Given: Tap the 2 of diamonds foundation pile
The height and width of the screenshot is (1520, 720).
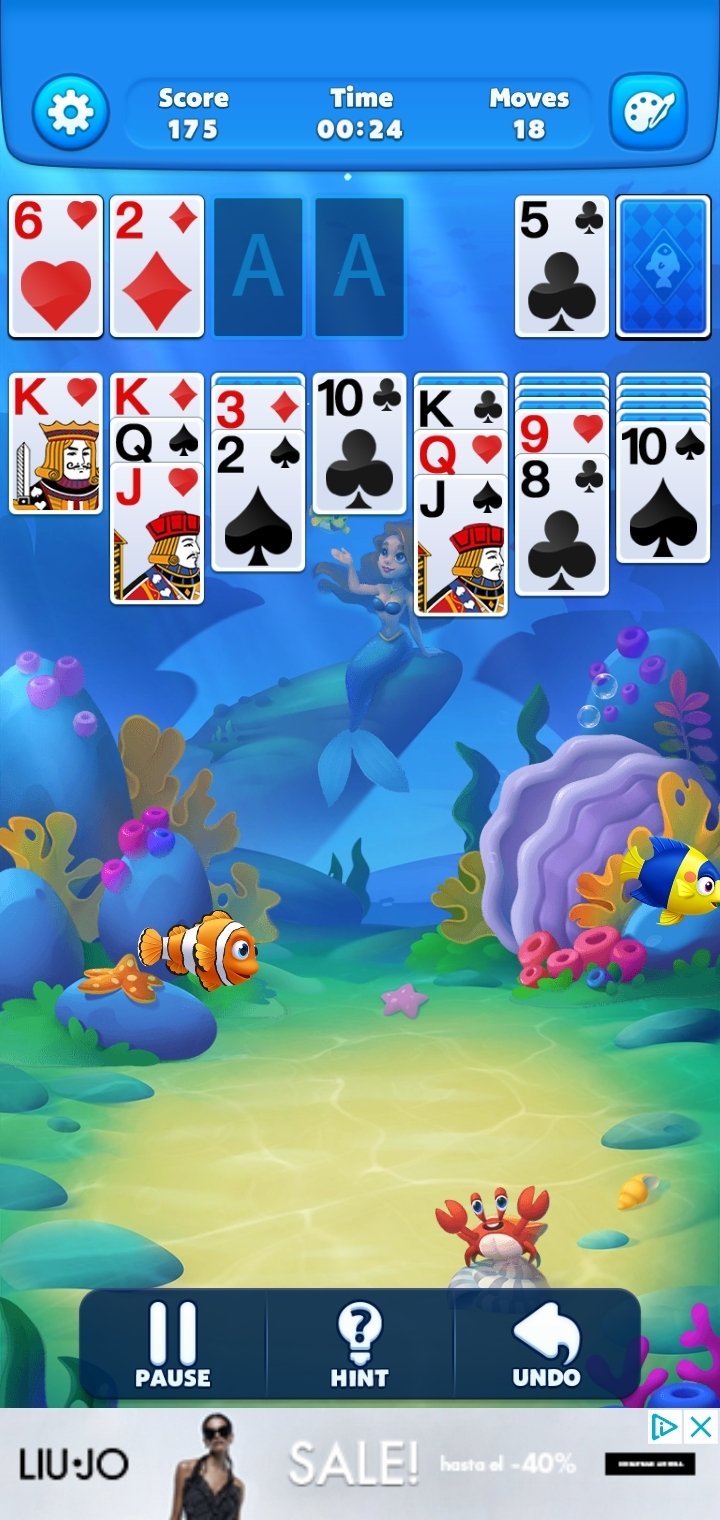Looking at the screenshot, I should coord(157,266).
